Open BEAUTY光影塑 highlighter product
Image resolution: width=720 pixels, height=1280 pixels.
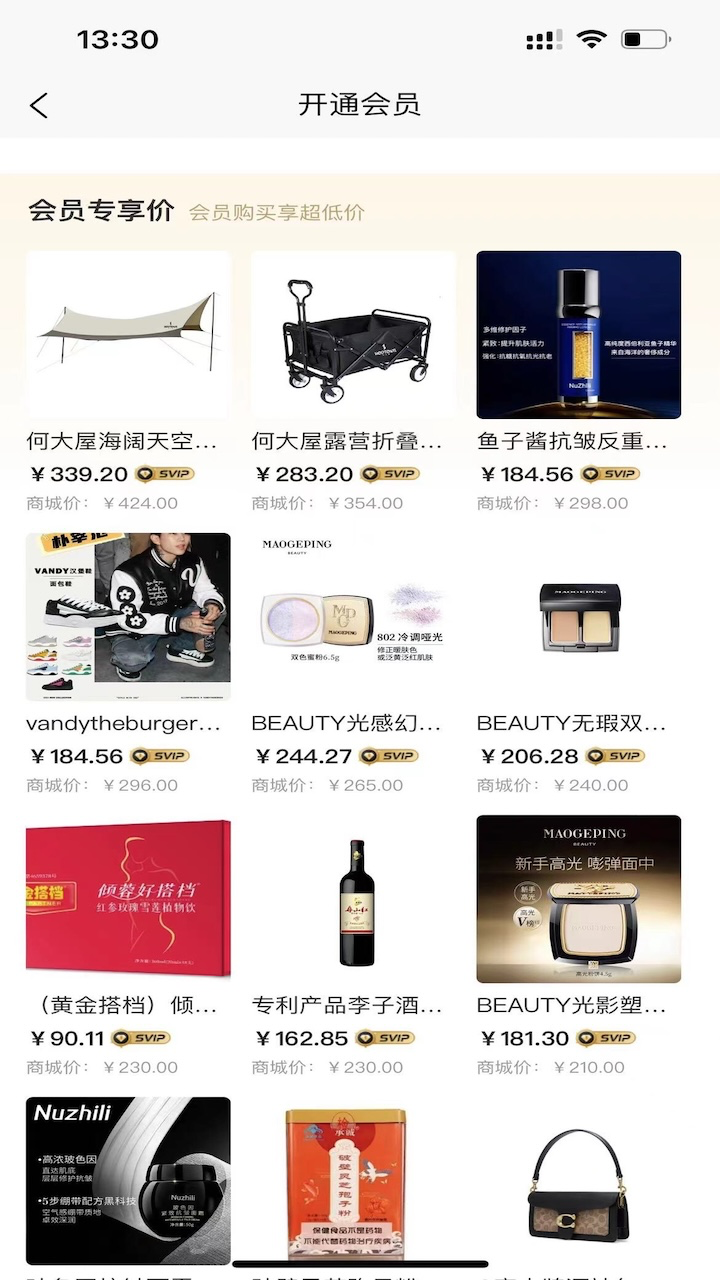tap(578, 898)
